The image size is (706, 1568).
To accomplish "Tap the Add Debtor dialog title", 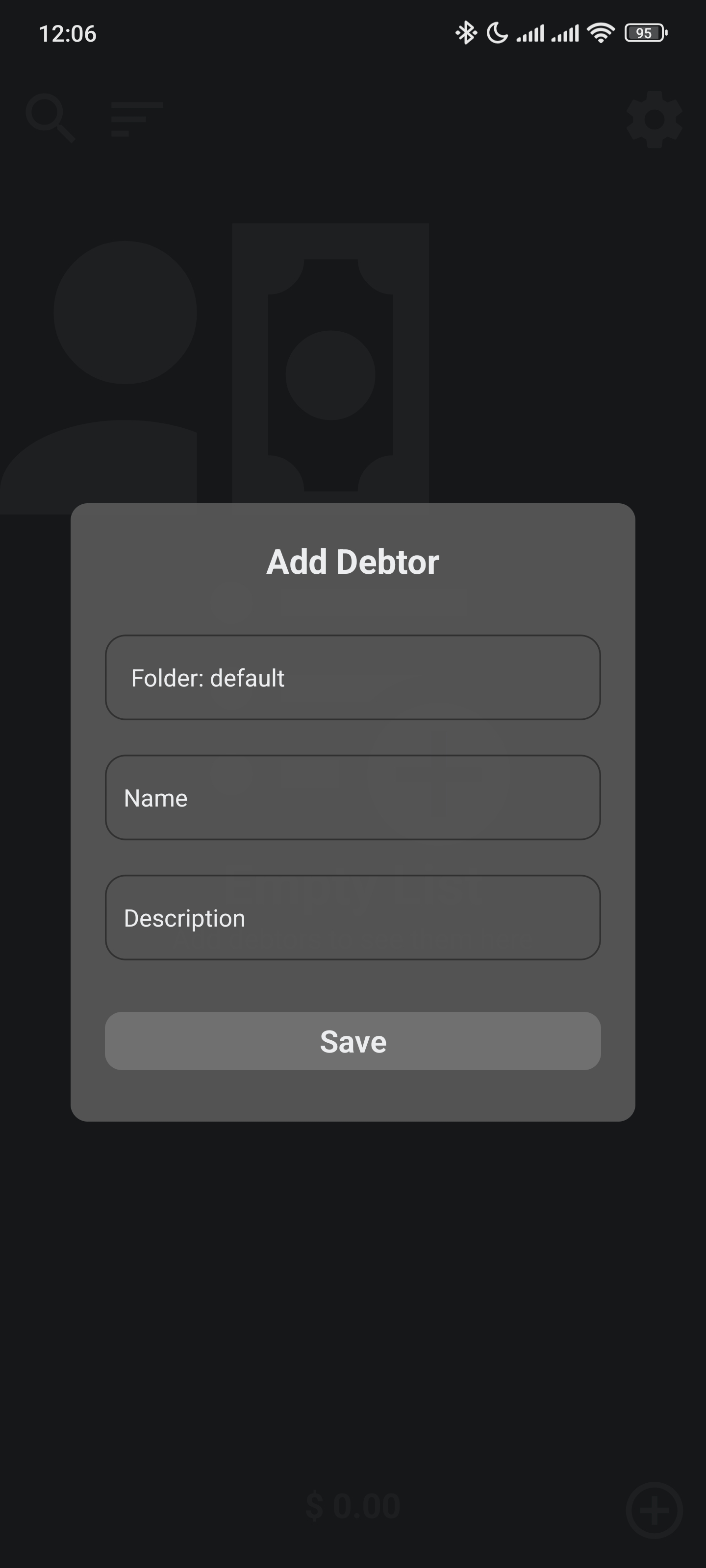I will [x=353, y=561].
